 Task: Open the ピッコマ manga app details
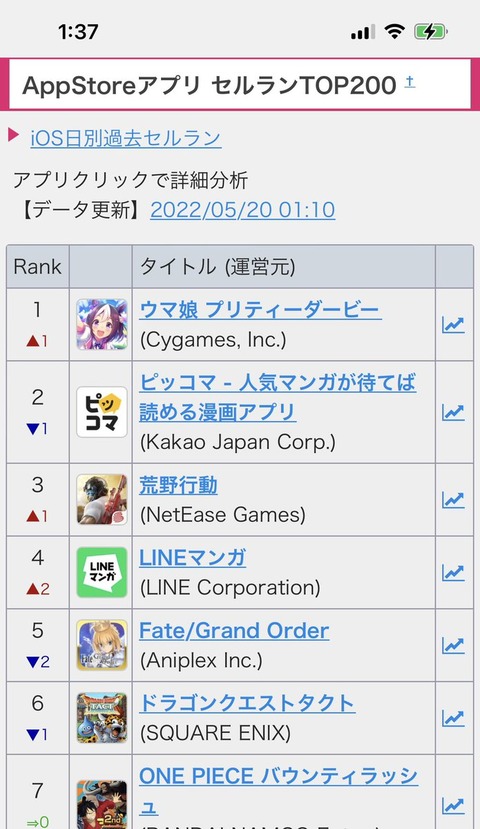[x=278, y=397]
